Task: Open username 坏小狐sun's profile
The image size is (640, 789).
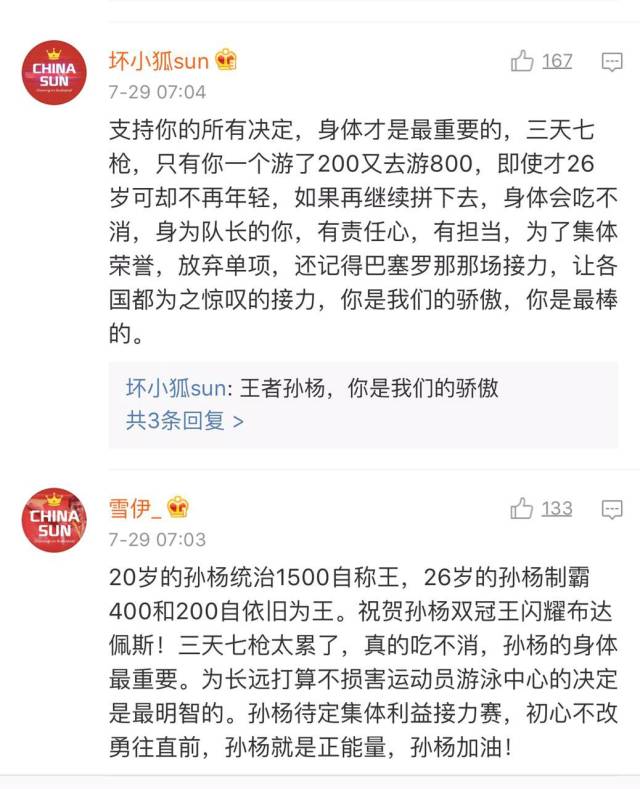Action: pos(158,61)
